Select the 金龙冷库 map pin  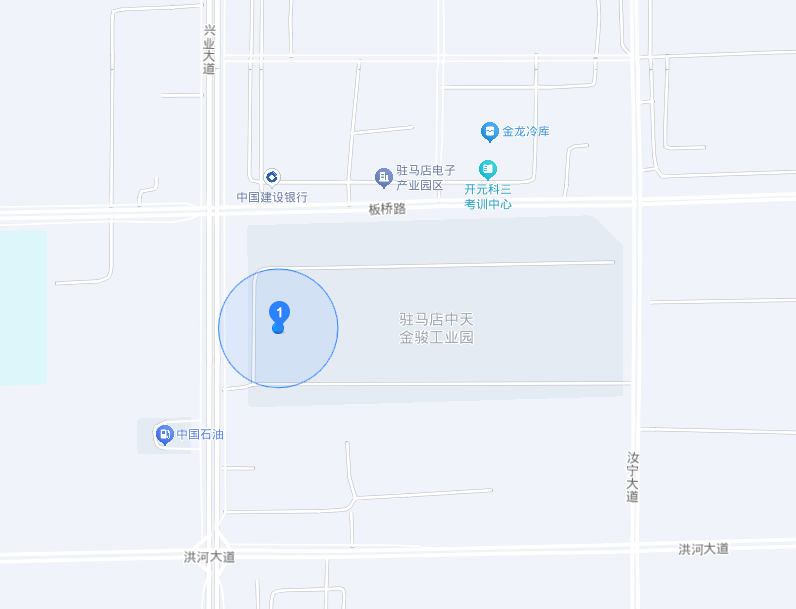(489, 131)
